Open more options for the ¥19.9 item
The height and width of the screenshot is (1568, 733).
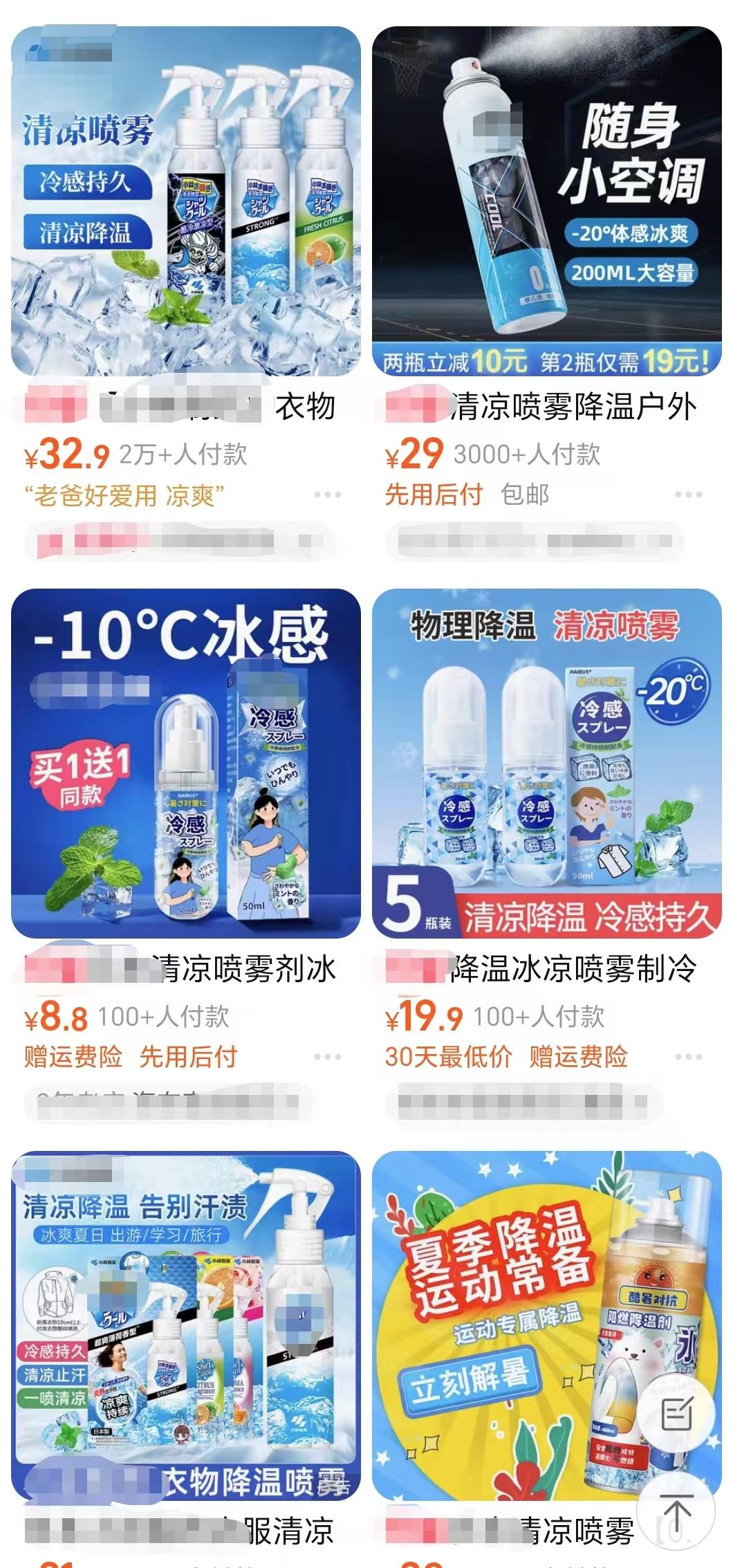point(688,1057)
